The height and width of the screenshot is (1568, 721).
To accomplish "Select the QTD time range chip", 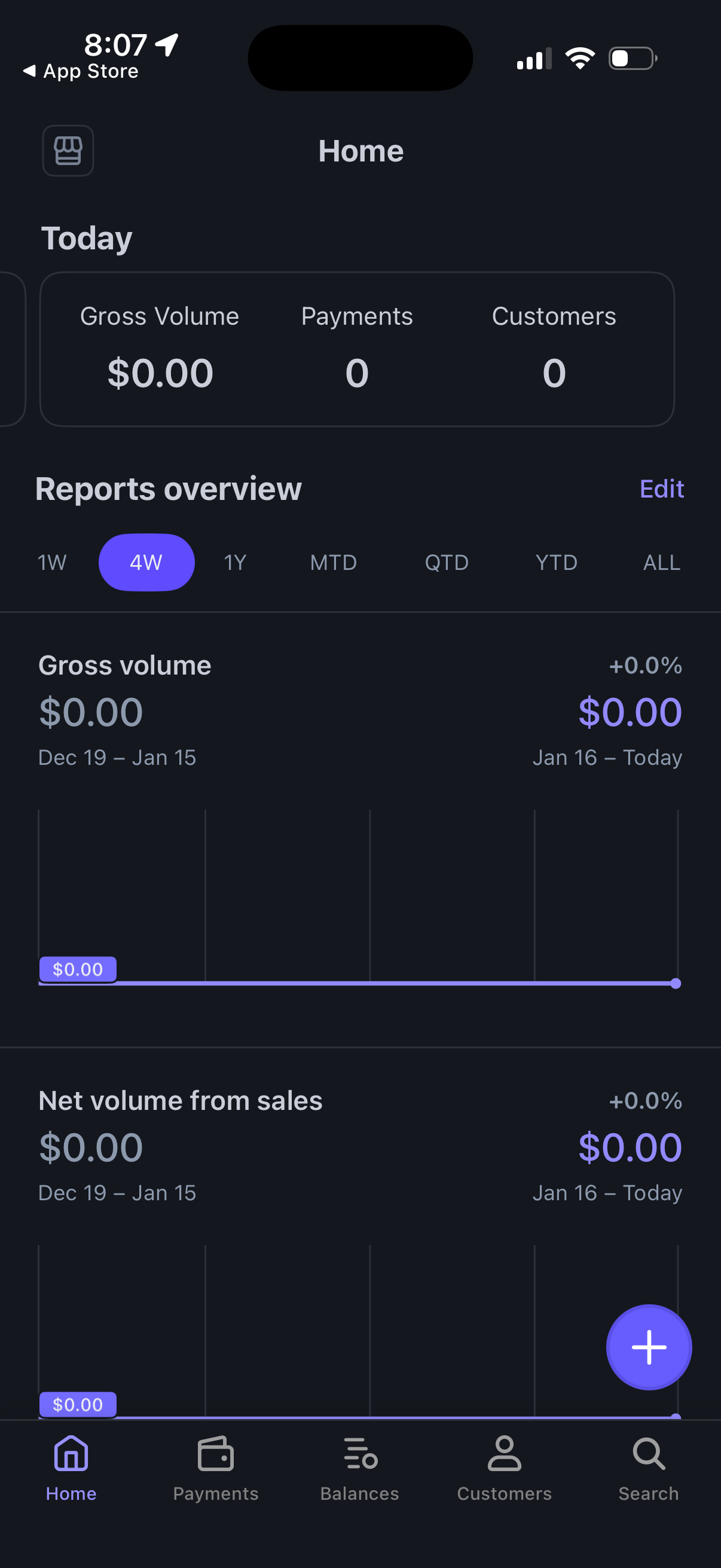I will click(x=447, y=562).
